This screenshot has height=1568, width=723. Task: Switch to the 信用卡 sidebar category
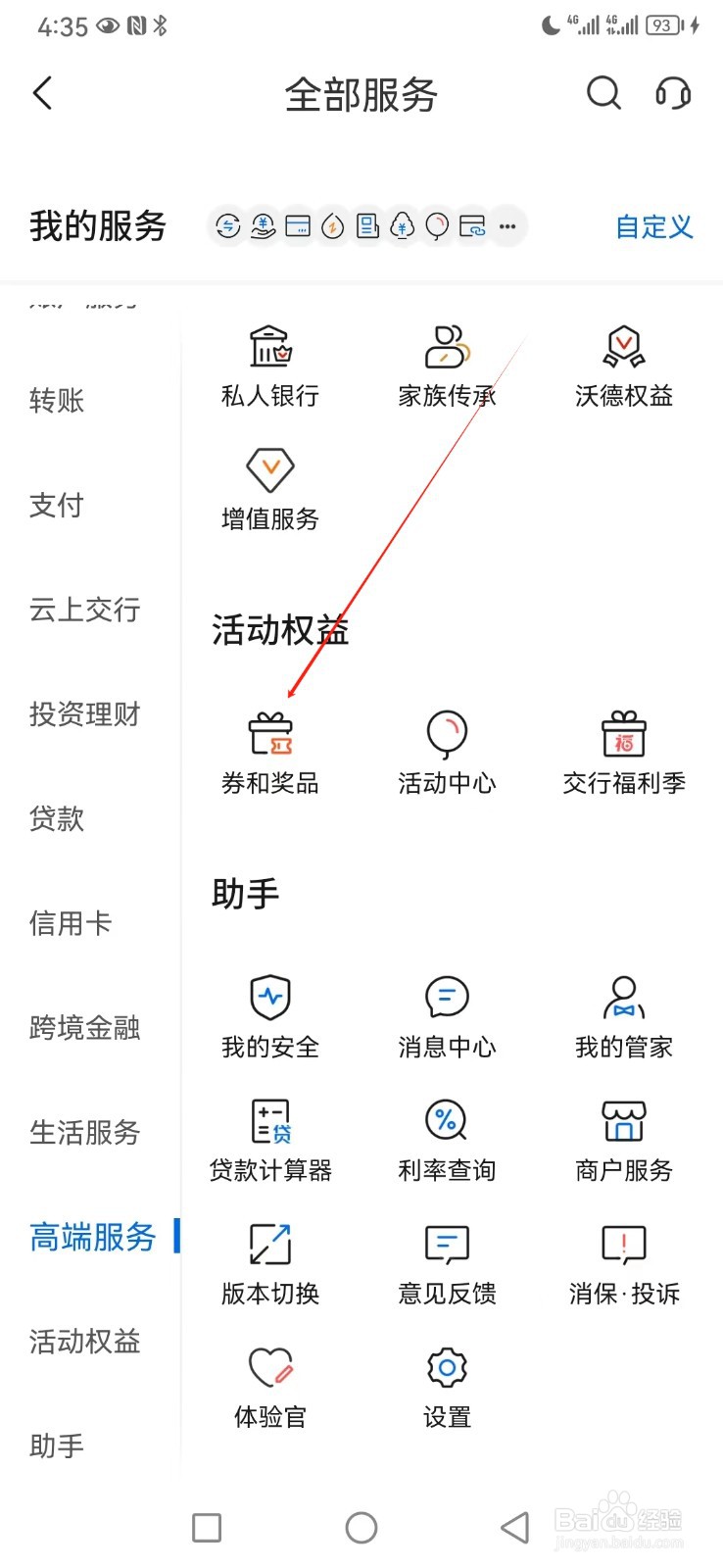(x=70, y=923)
